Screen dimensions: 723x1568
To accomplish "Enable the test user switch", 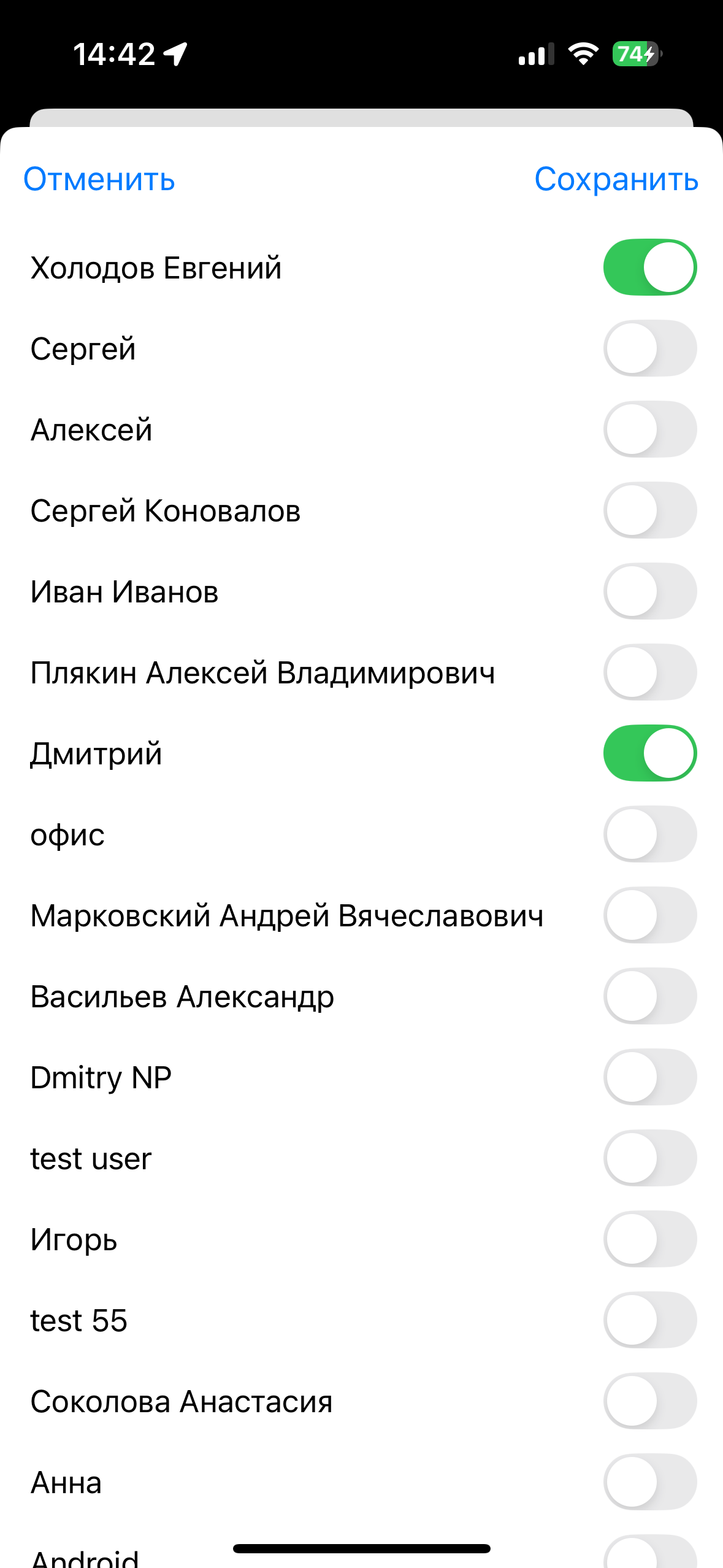I will [x=650, y=1158].
